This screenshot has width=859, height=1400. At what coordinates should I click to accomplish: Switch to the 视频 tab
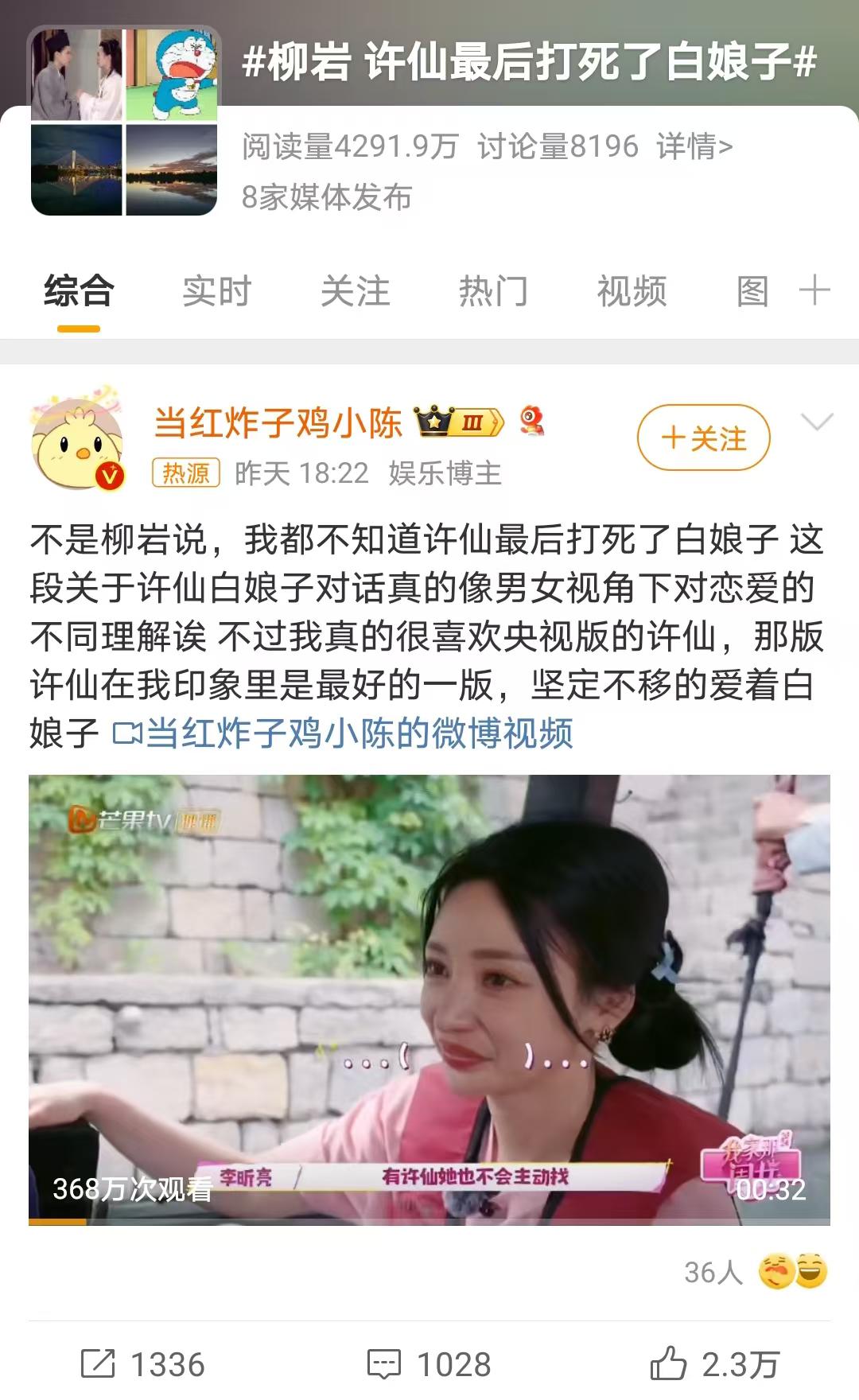pyautogui.click(x=632, y=291)
